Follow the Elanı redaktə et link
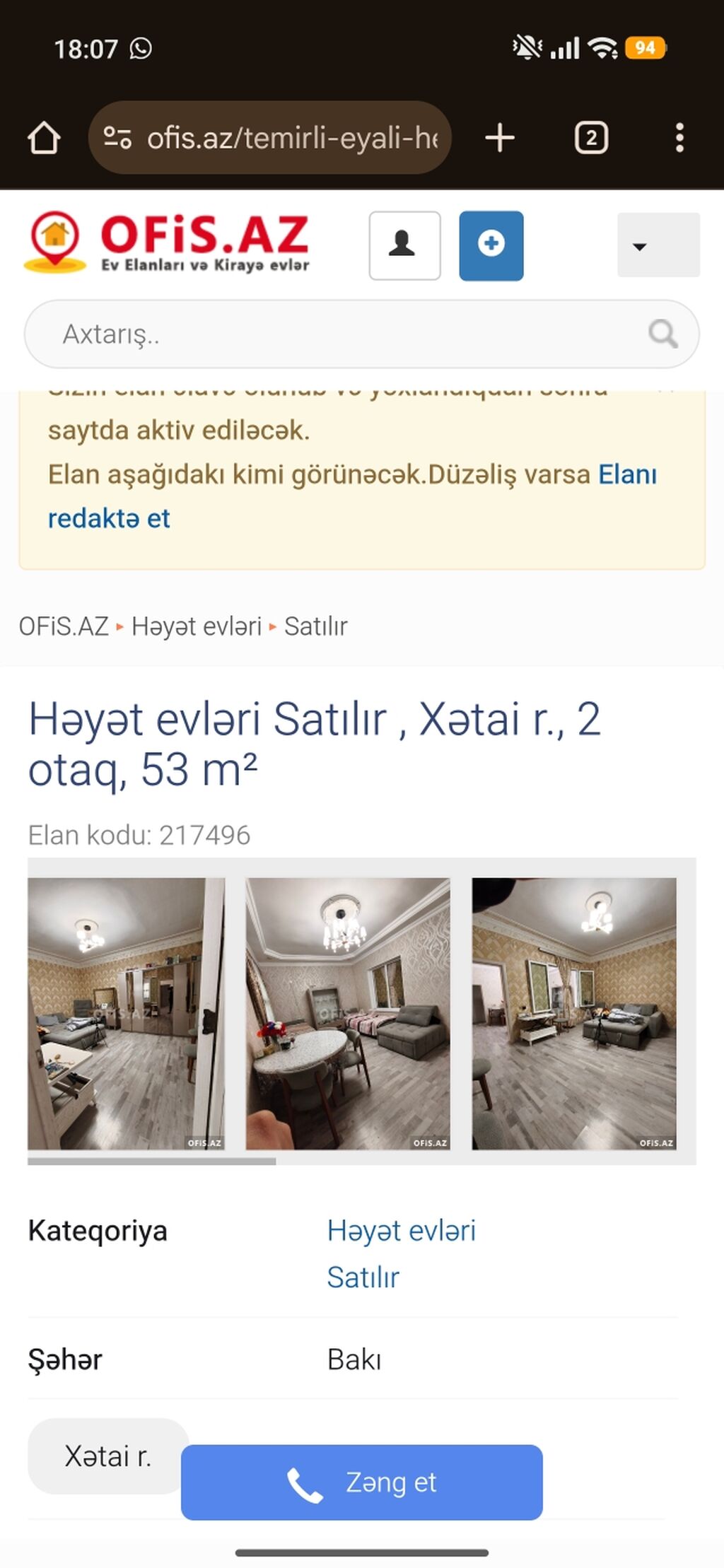Screen dimensions: 724x1568 (108, 518)
